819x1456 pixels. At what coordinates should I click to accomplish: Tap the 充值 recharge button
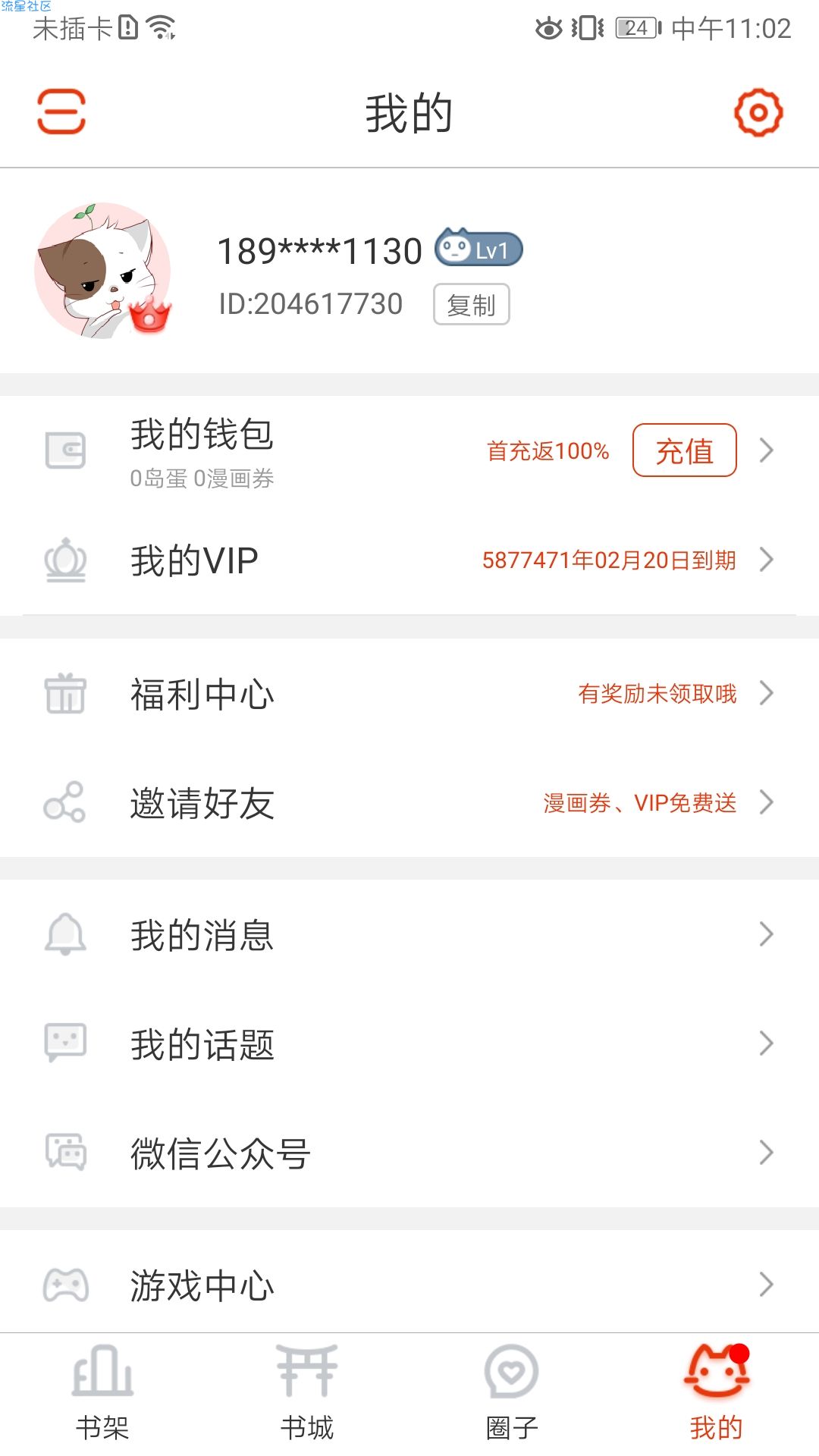click(x=684, y=450)
